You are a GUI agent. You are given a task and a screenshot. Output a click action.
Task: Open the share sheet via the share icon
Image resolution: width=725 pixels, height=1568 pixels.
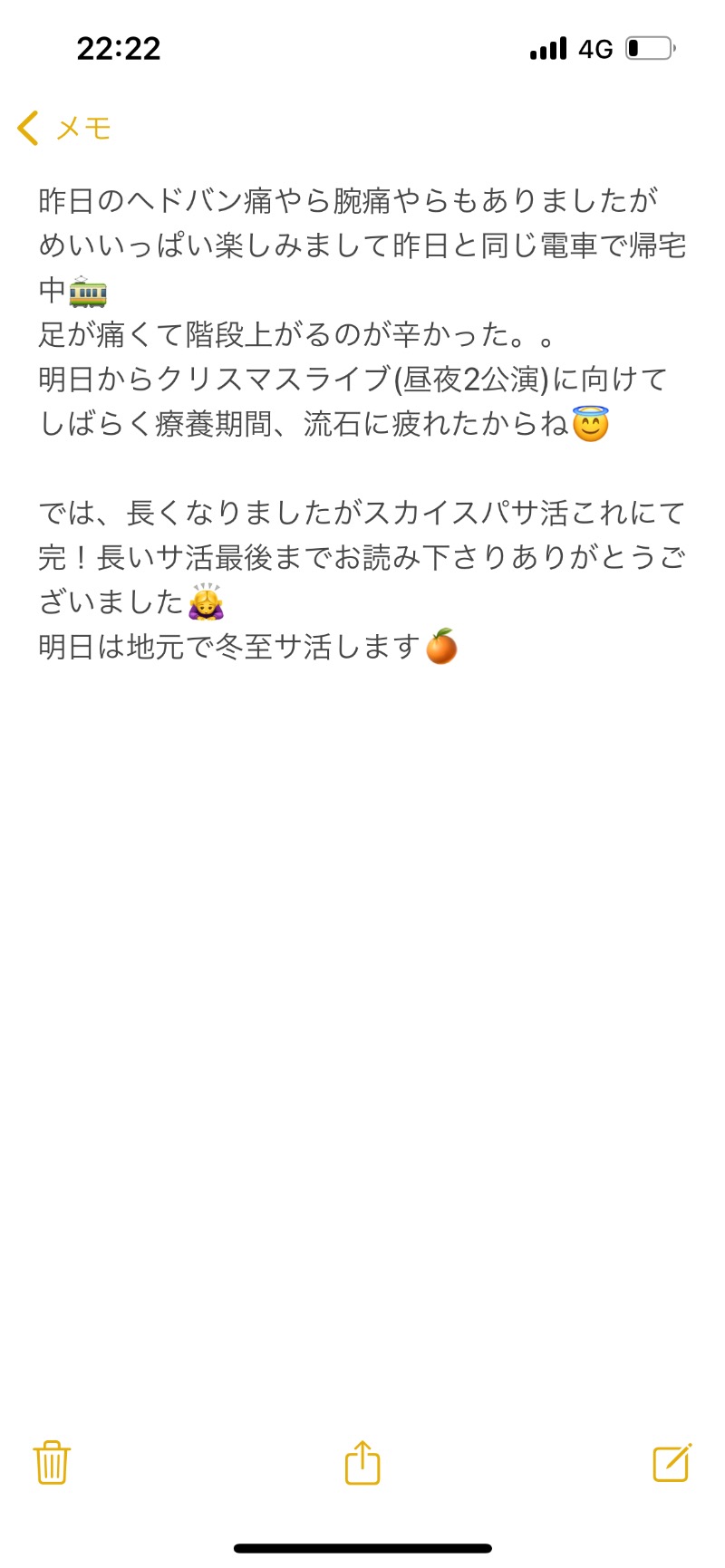pos(362,1462)
